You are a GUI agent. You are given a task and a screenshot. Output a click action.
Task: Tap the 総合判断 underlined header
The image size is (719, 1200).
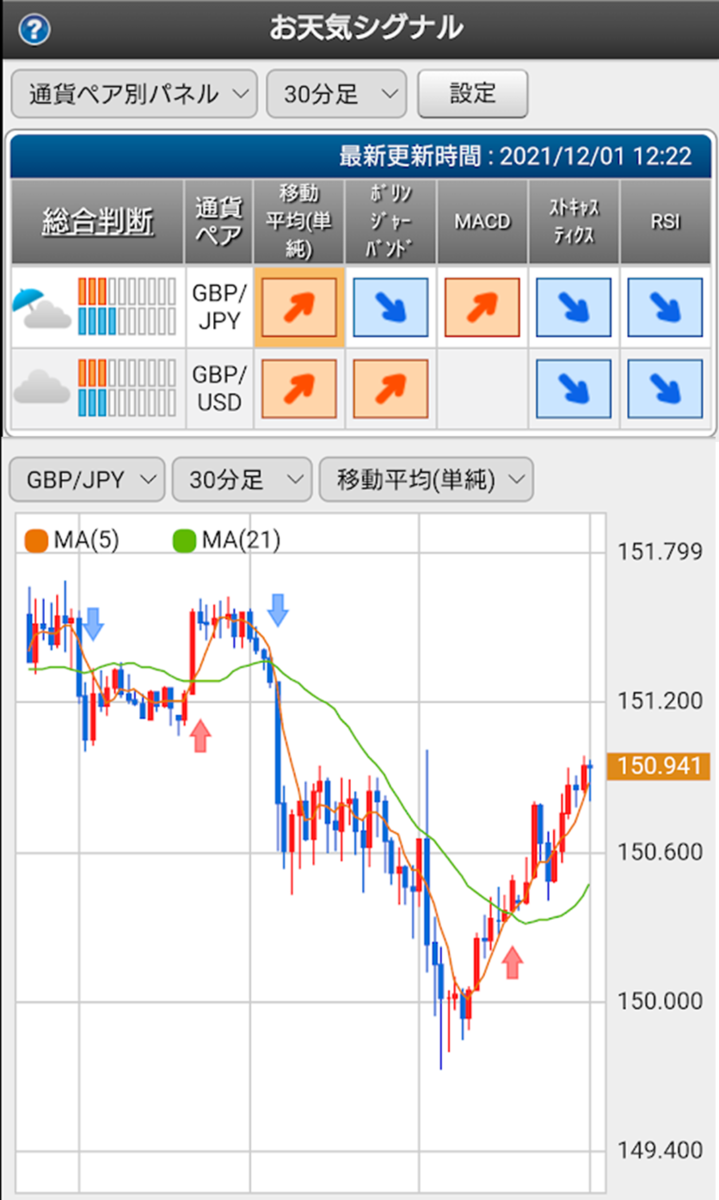98,223
